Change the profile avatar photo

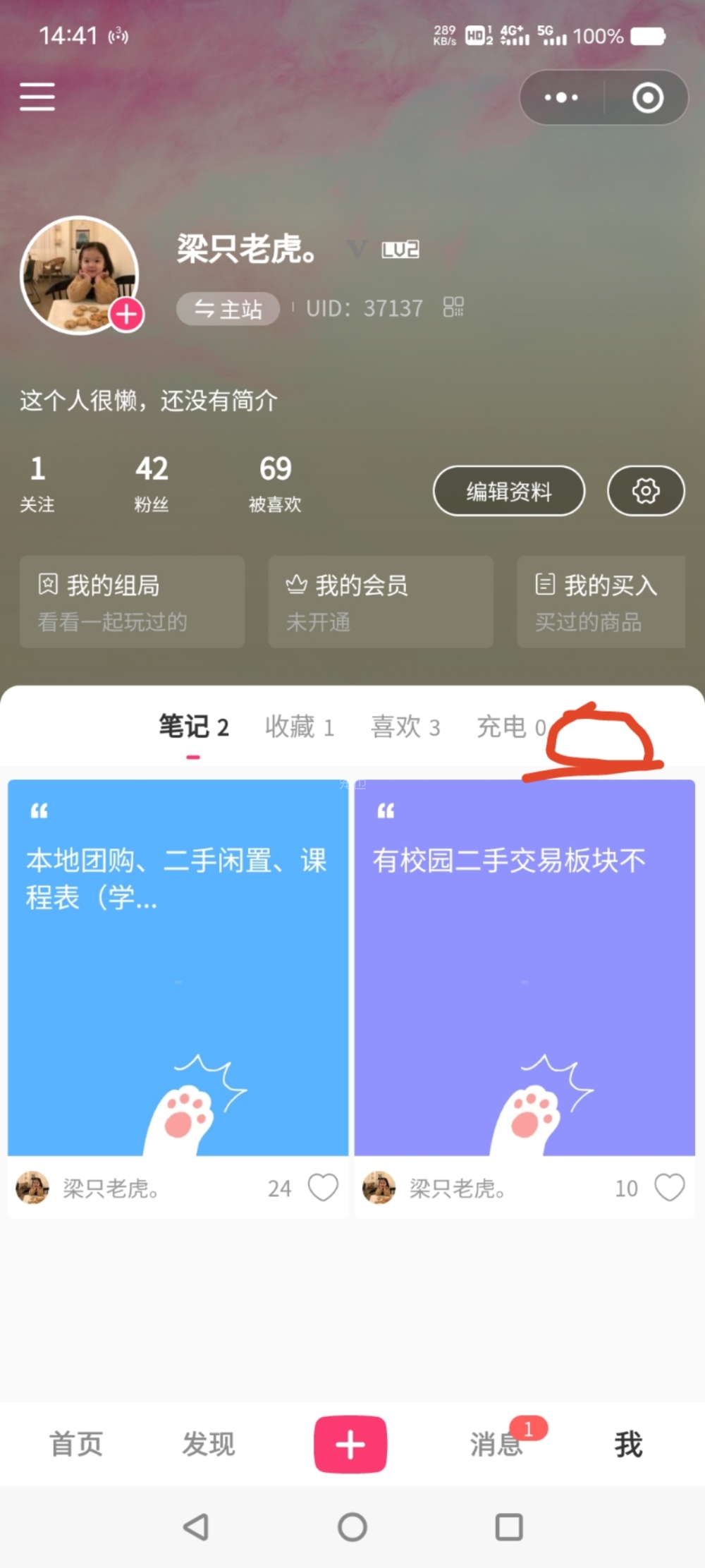[80, 275]
